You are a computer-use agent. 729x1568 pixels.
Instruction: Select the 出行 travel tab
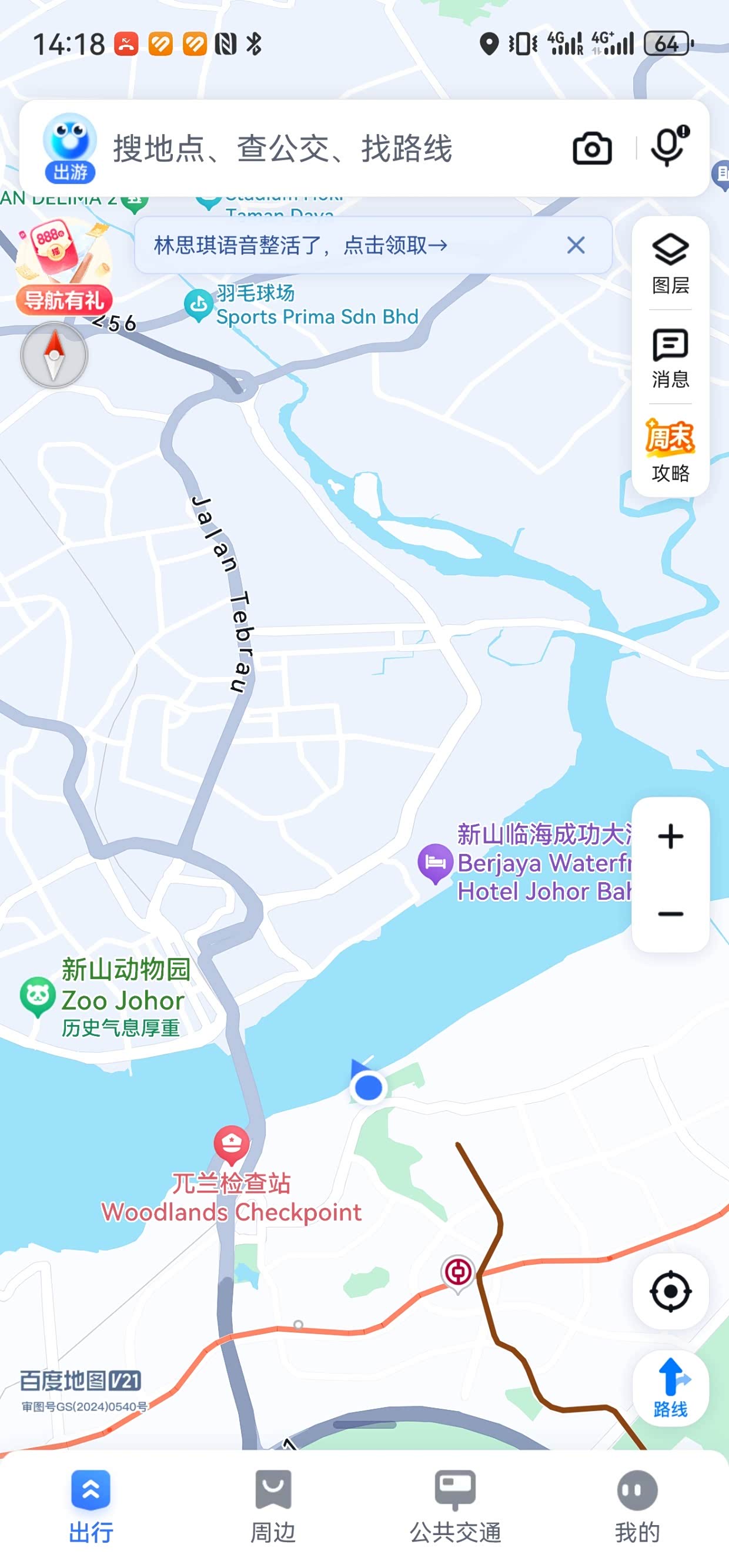point(91,1506)
